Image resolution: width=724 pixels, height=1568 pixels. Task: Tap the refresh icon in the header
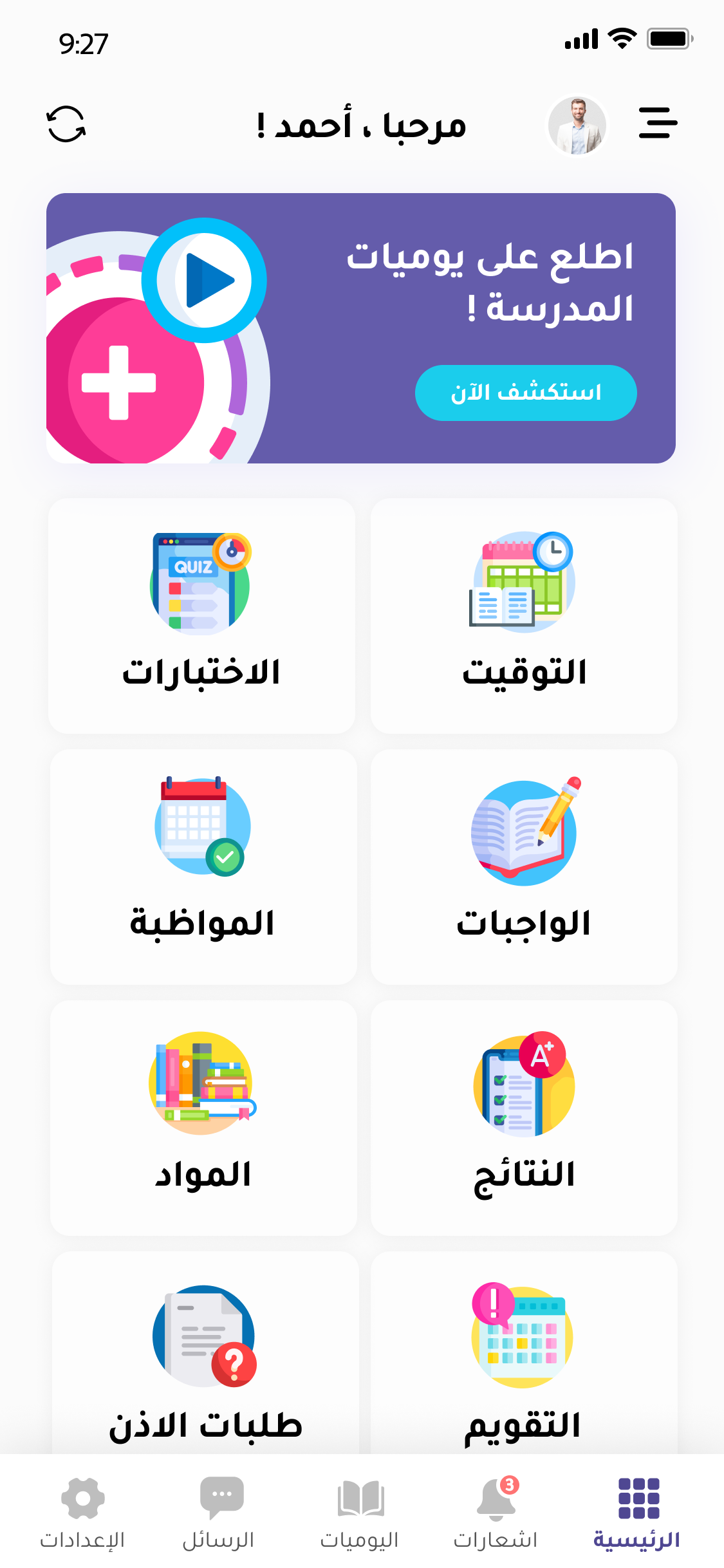coord(66,124)
